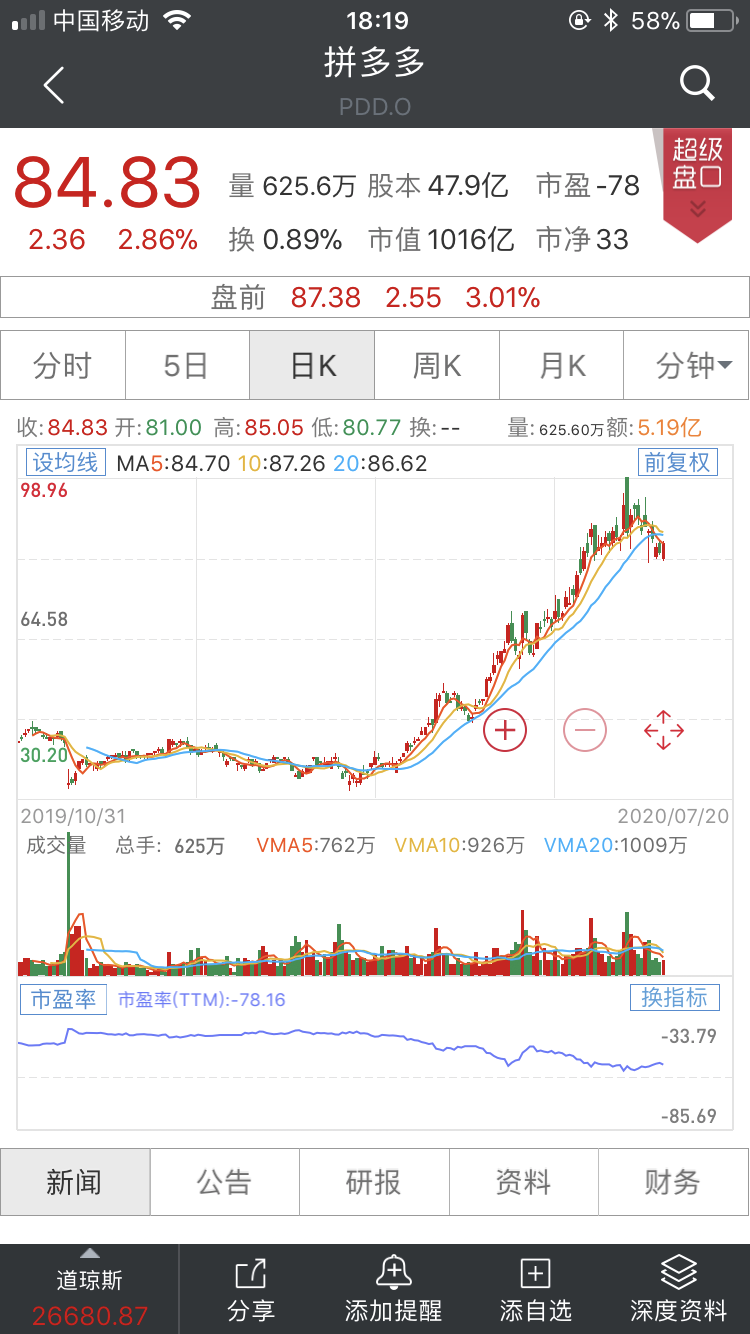View announcements via the 公告 button
750x1334 pixels.
pyautogui.click(x=225, y=1182)
